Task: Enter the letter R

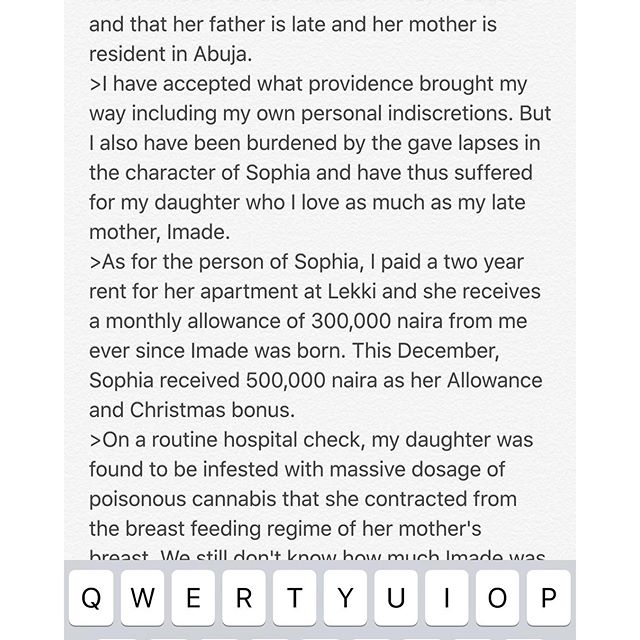Action: pyautogui.click(x=243, y=598)
